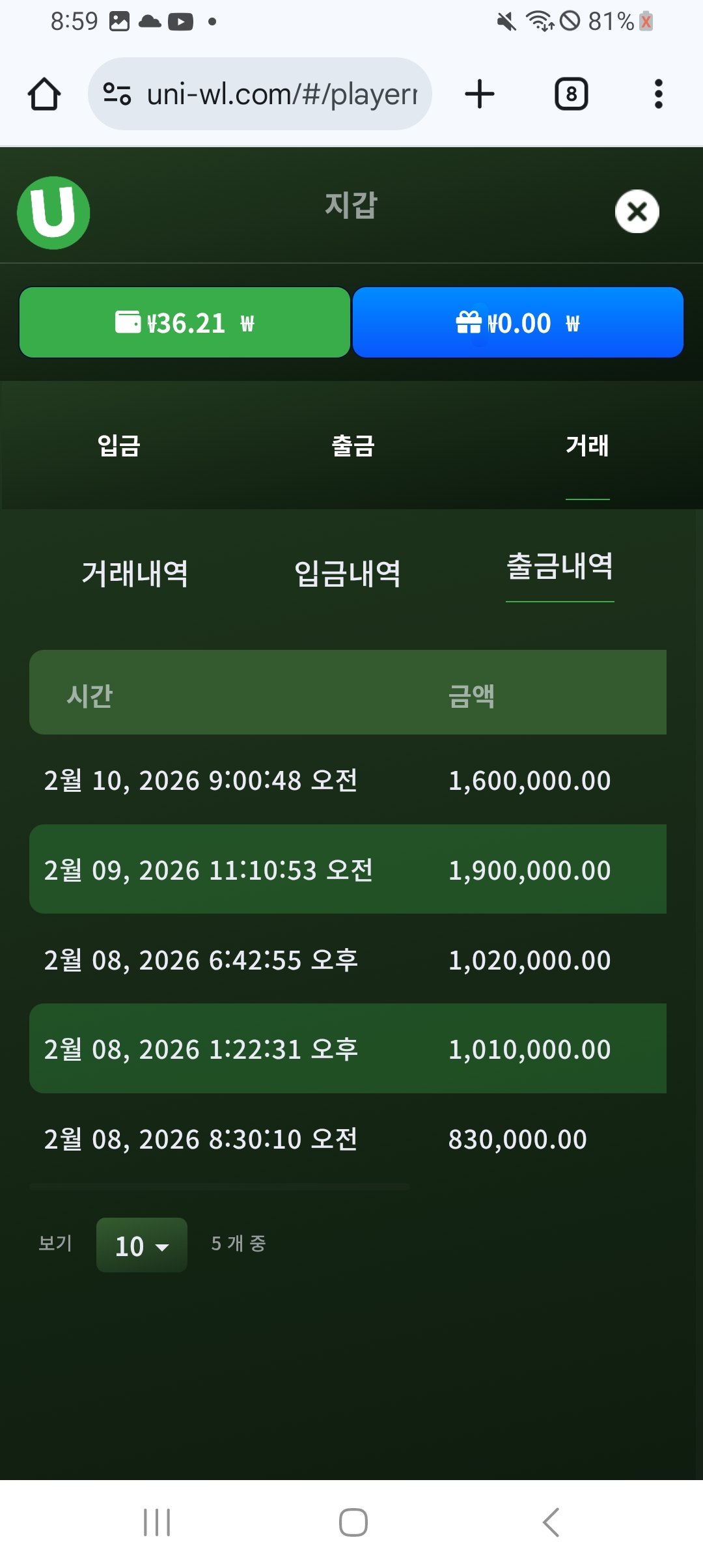Open a new browser tab

480,94
